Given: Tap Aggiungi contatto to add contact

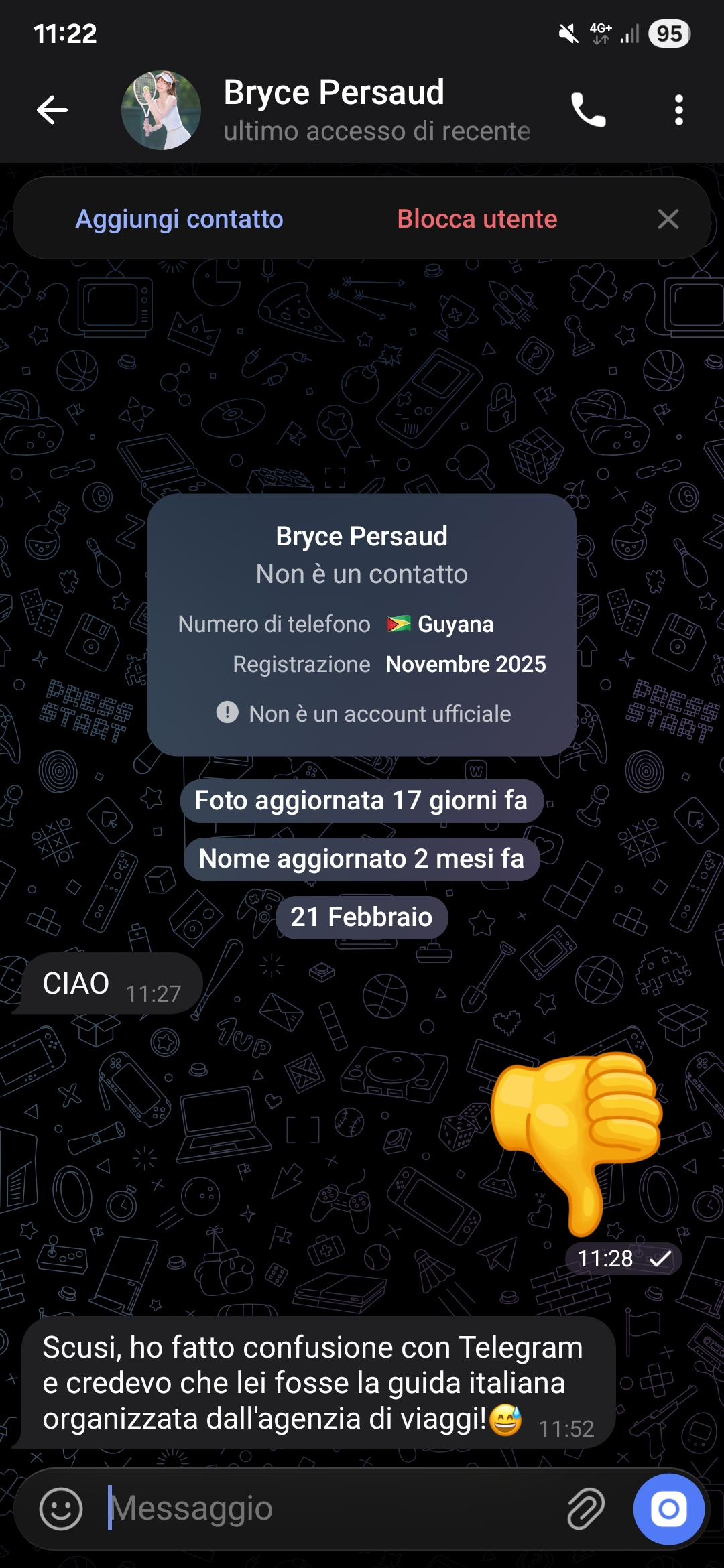Looking at the screenshot, I should (179, 219).
